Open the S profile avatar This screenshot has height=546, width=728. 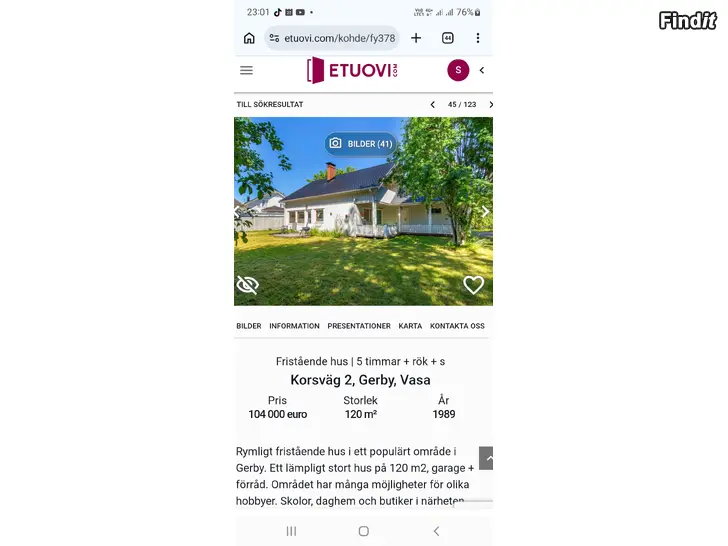click(458, 70)
